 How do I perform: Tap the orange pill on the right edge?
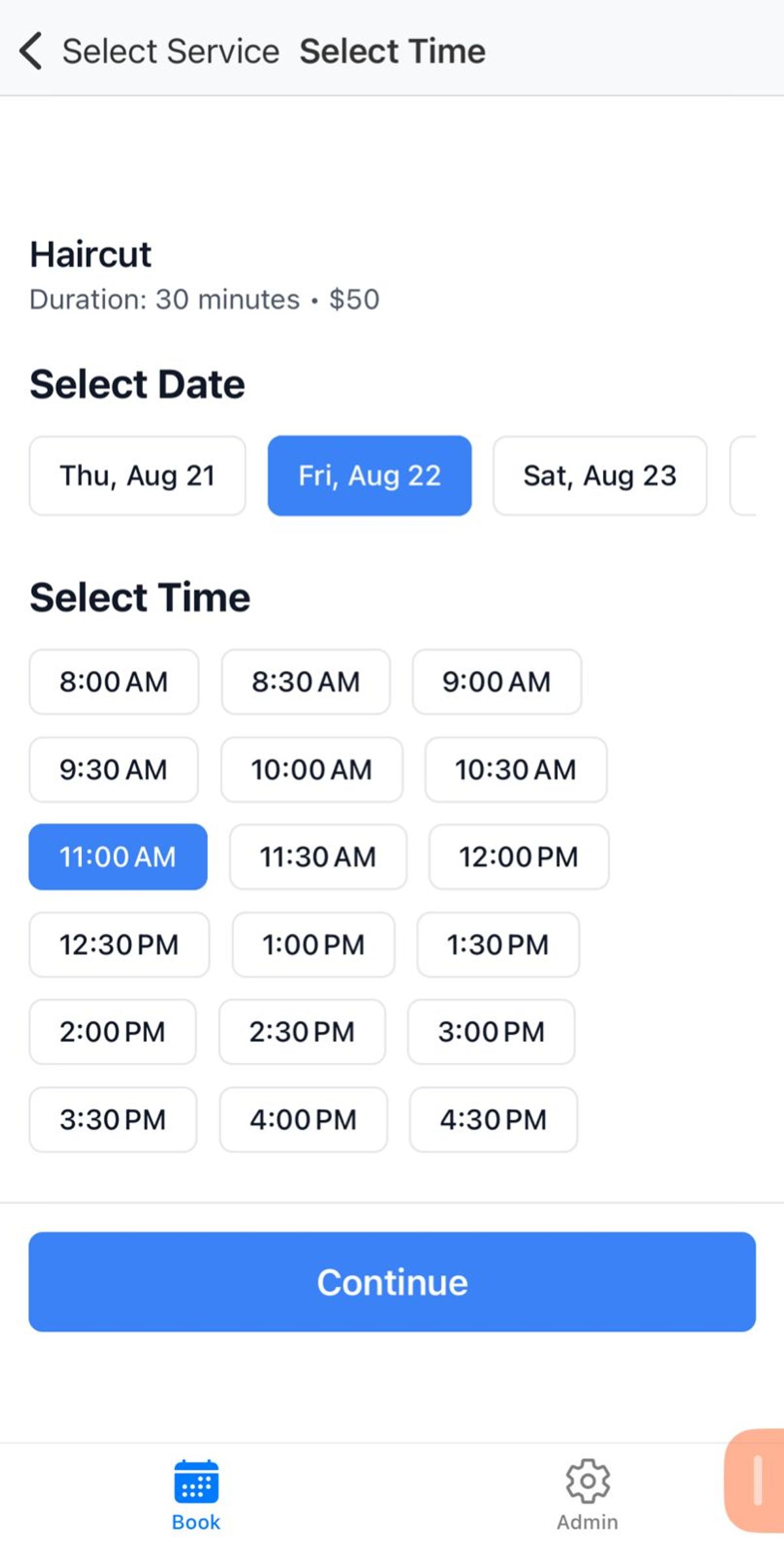point(758,1484)
